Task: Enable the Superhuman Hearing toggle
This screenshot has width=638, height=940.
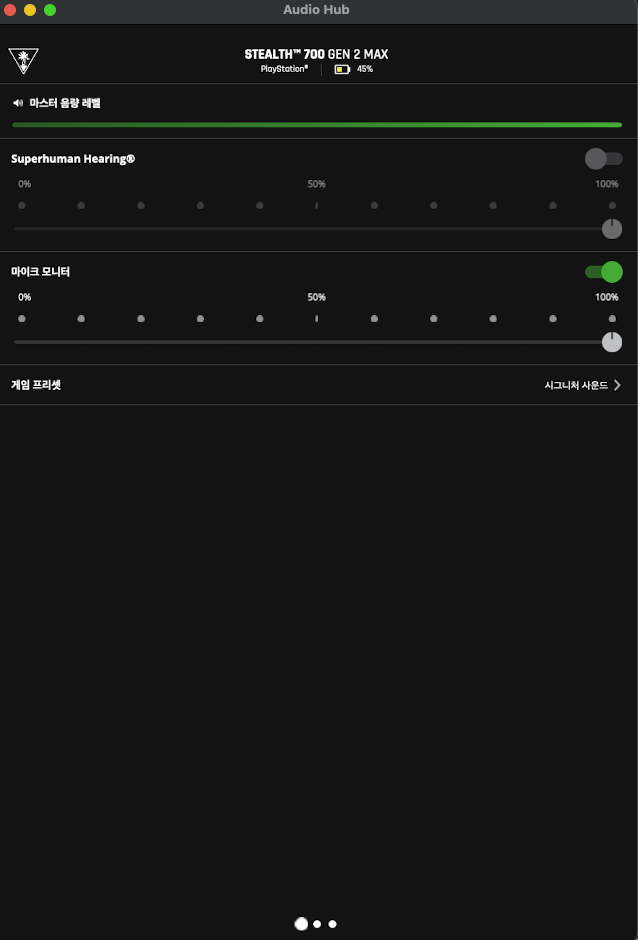Action: pos(603,158)
